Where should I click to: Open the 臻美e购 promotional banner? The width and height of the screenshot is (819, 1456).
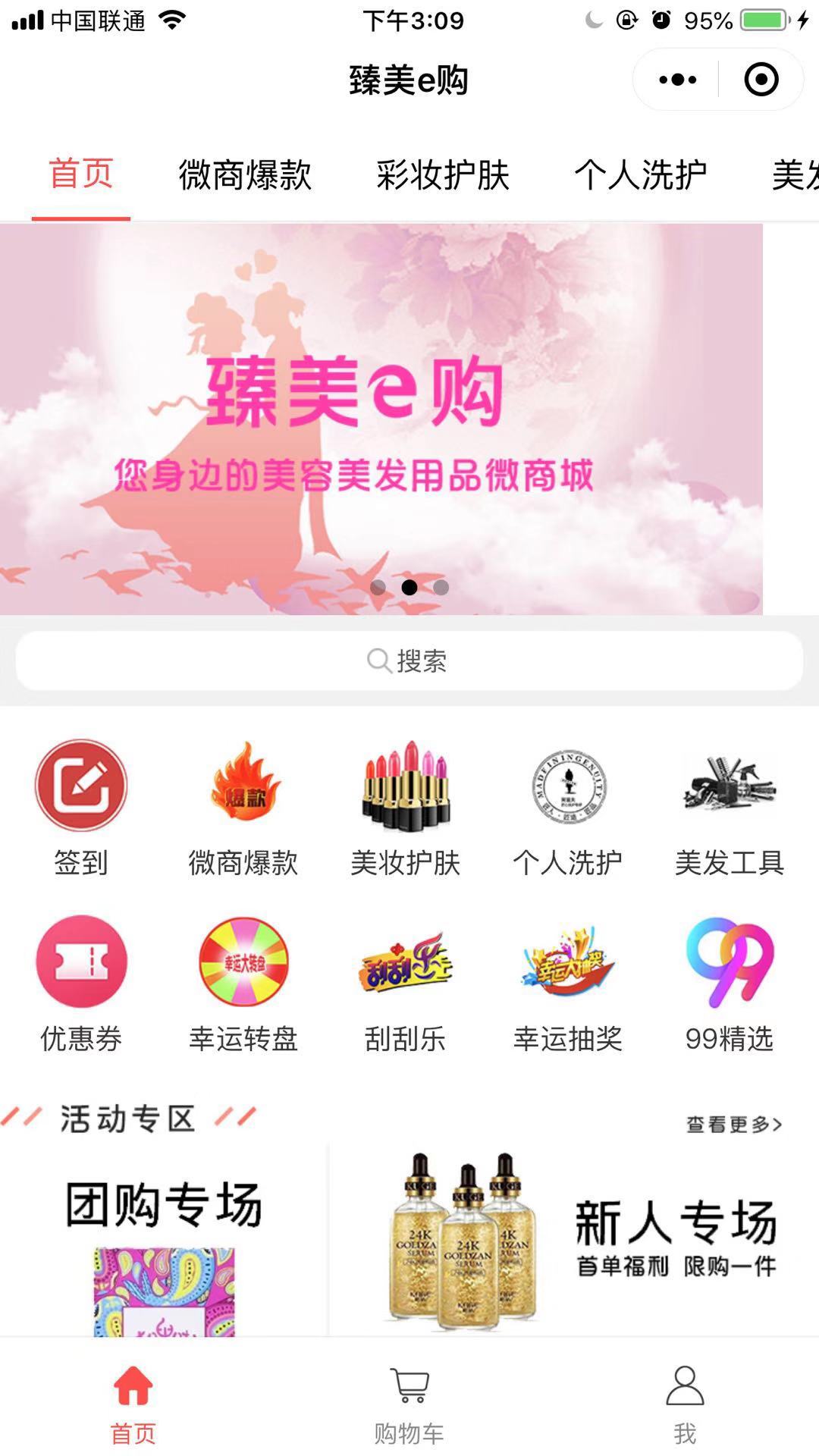pos(381,419)
